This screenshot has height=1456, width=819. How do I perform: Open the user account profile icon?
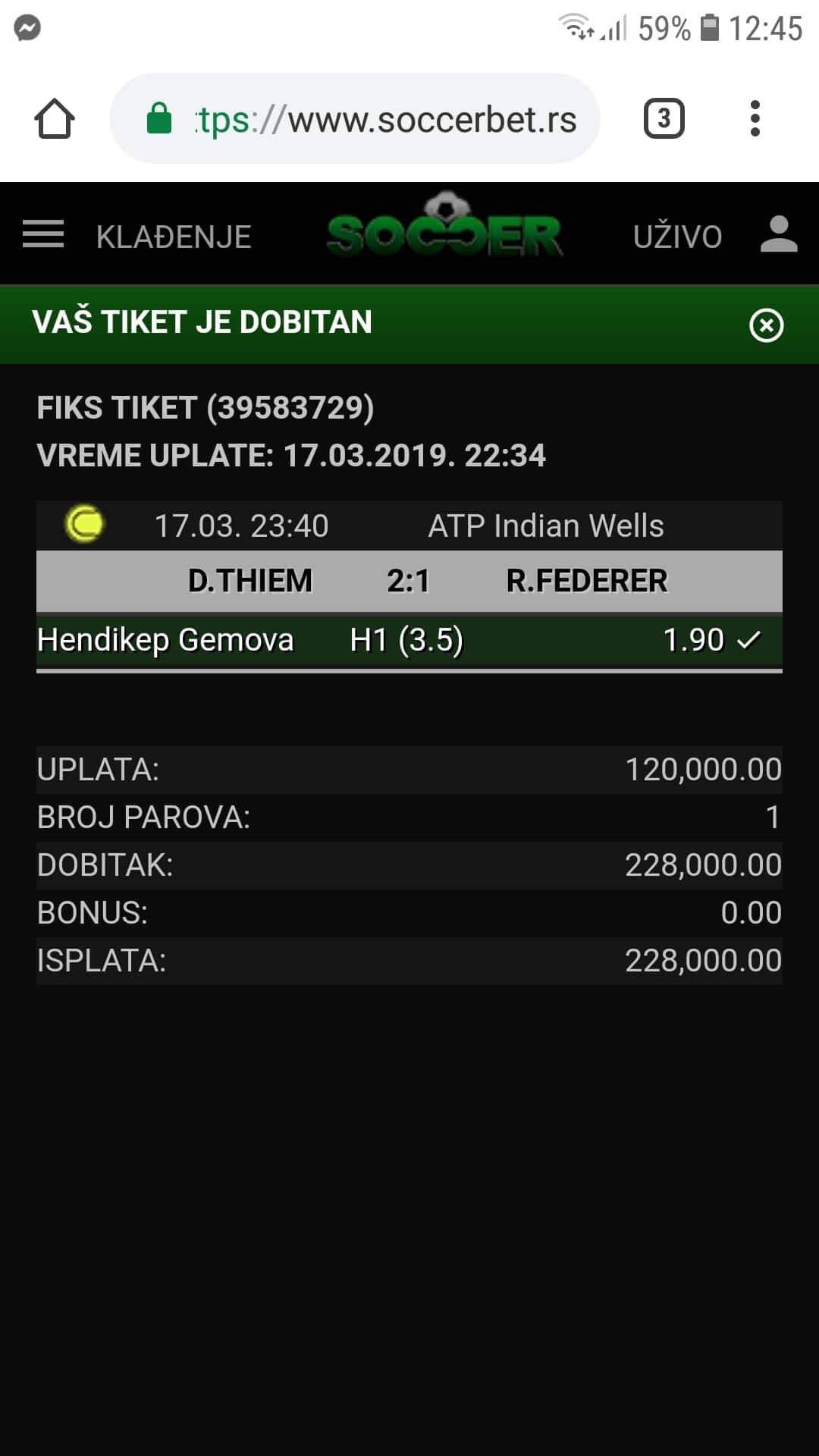779,234
